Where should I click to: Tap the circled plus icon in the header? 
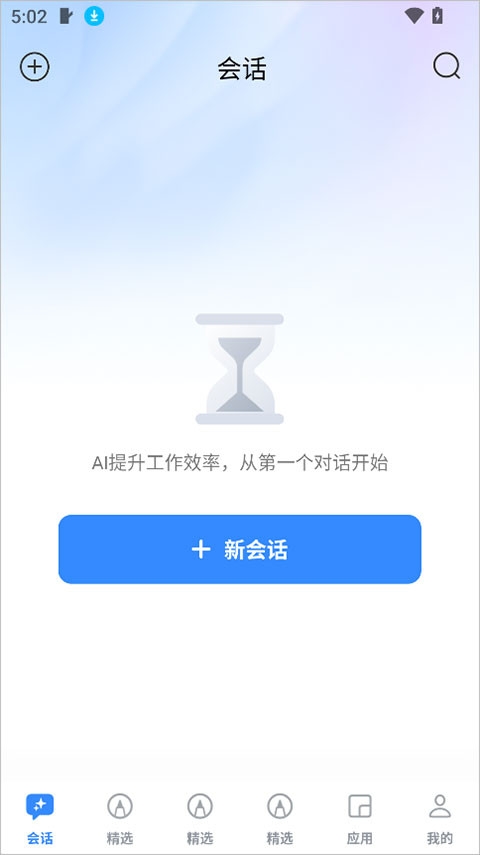pyautogui.click(x=34, y=67)
